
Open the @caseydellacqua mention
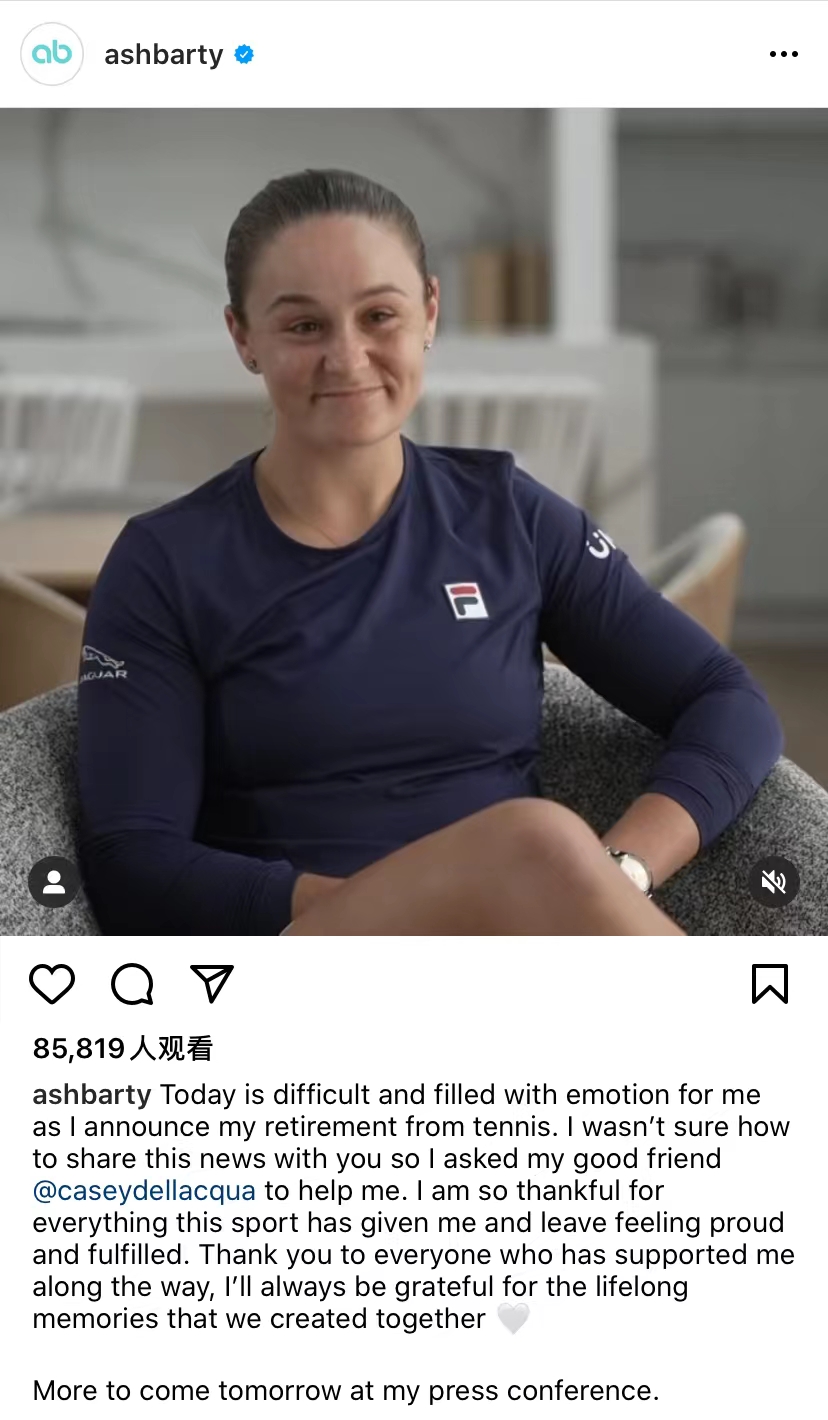(x=144, y=1191)
